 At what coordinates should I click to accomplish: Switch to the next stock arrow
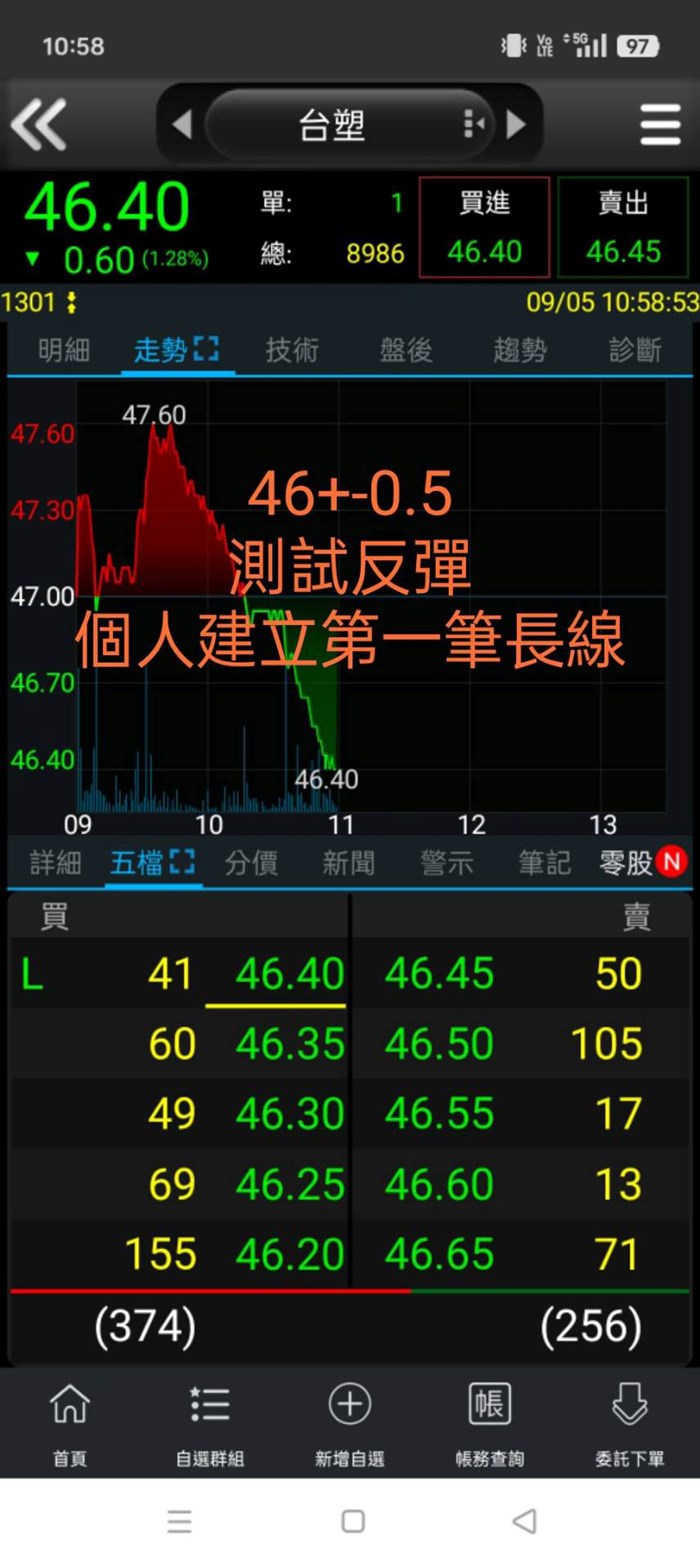click(x=516, y=124)
